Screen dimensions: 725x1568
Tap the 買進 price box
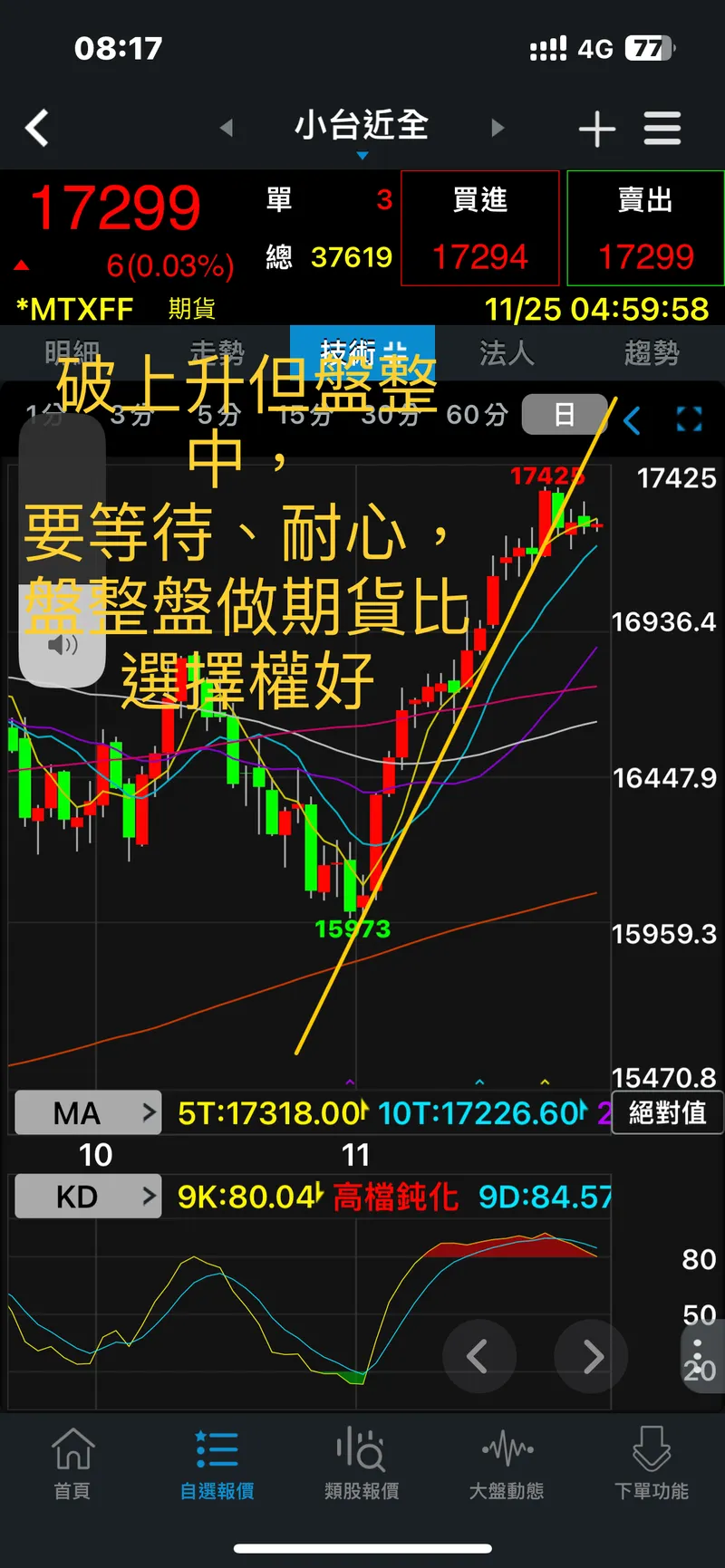click(480, 228)
